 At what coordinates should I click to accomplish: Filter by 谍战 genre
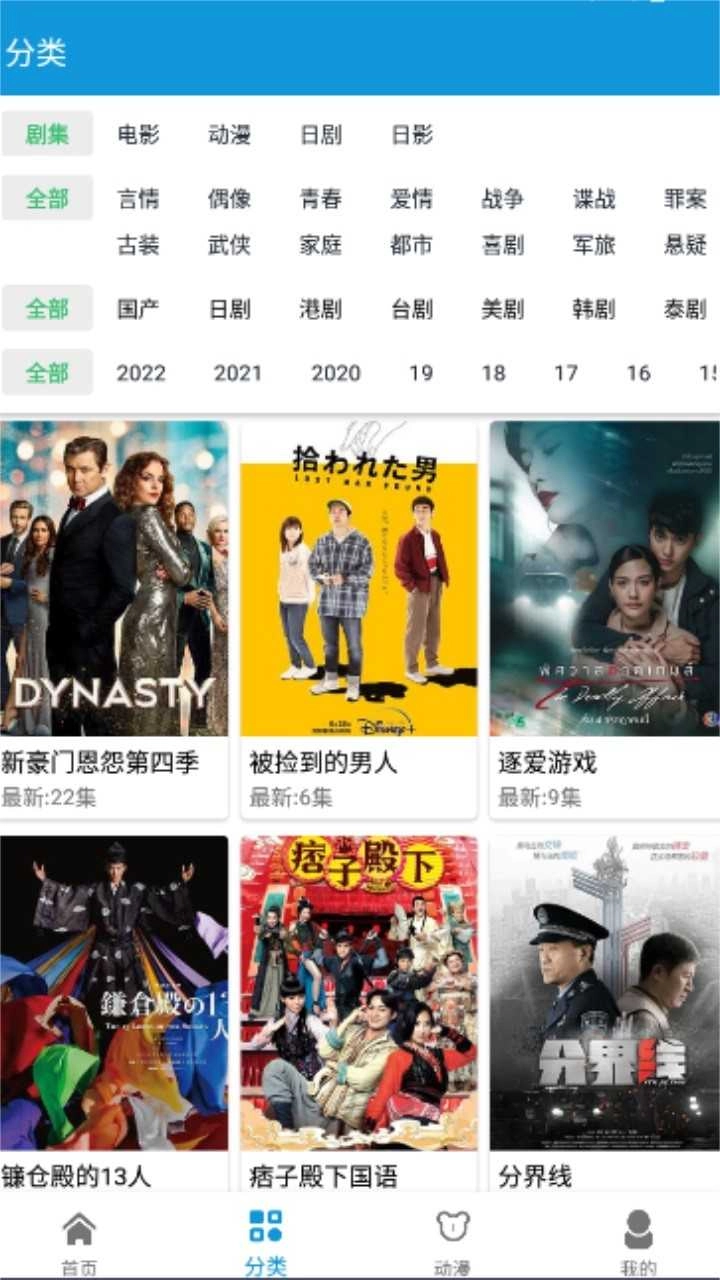coord(595,199)
